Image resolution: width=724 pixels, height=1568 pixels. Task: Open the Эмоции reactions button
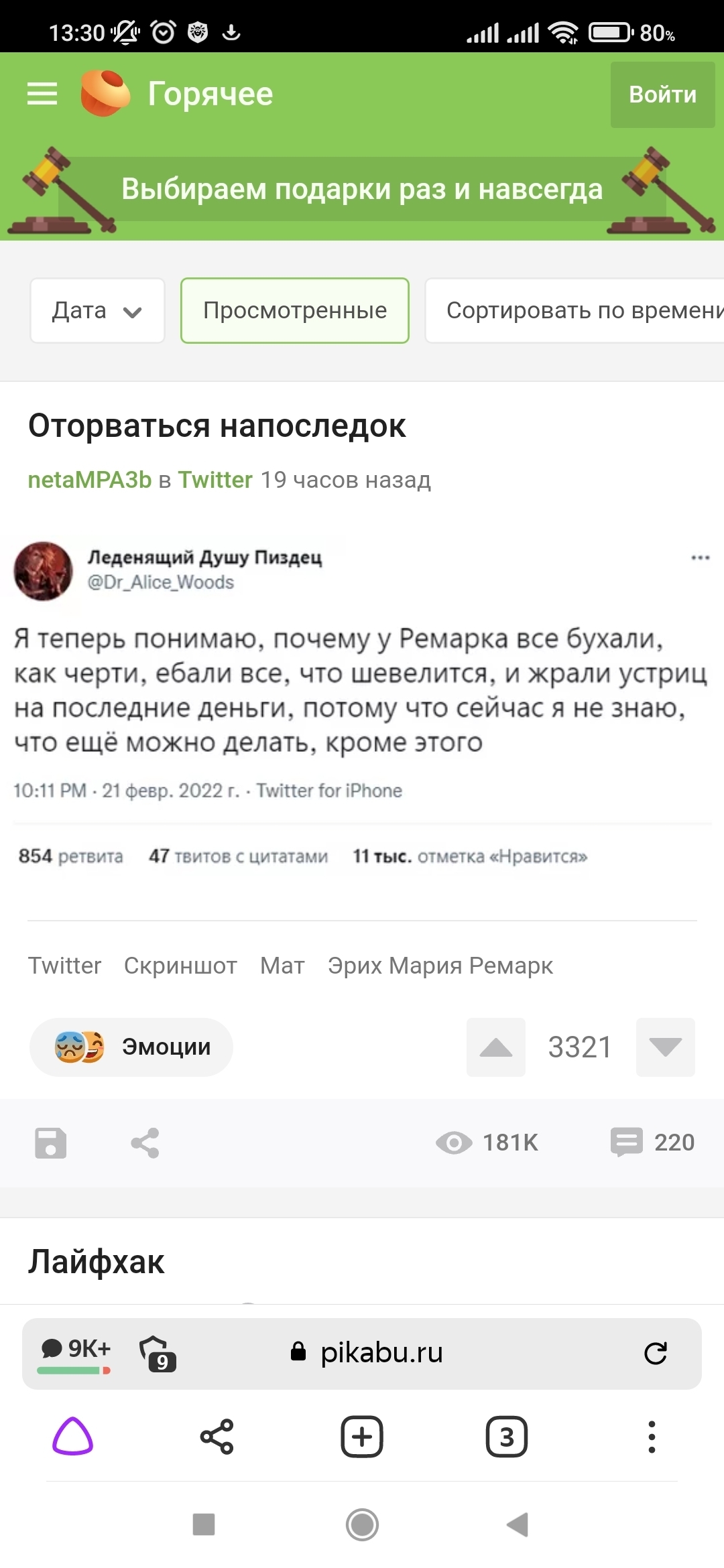[x=131, y=1047]
